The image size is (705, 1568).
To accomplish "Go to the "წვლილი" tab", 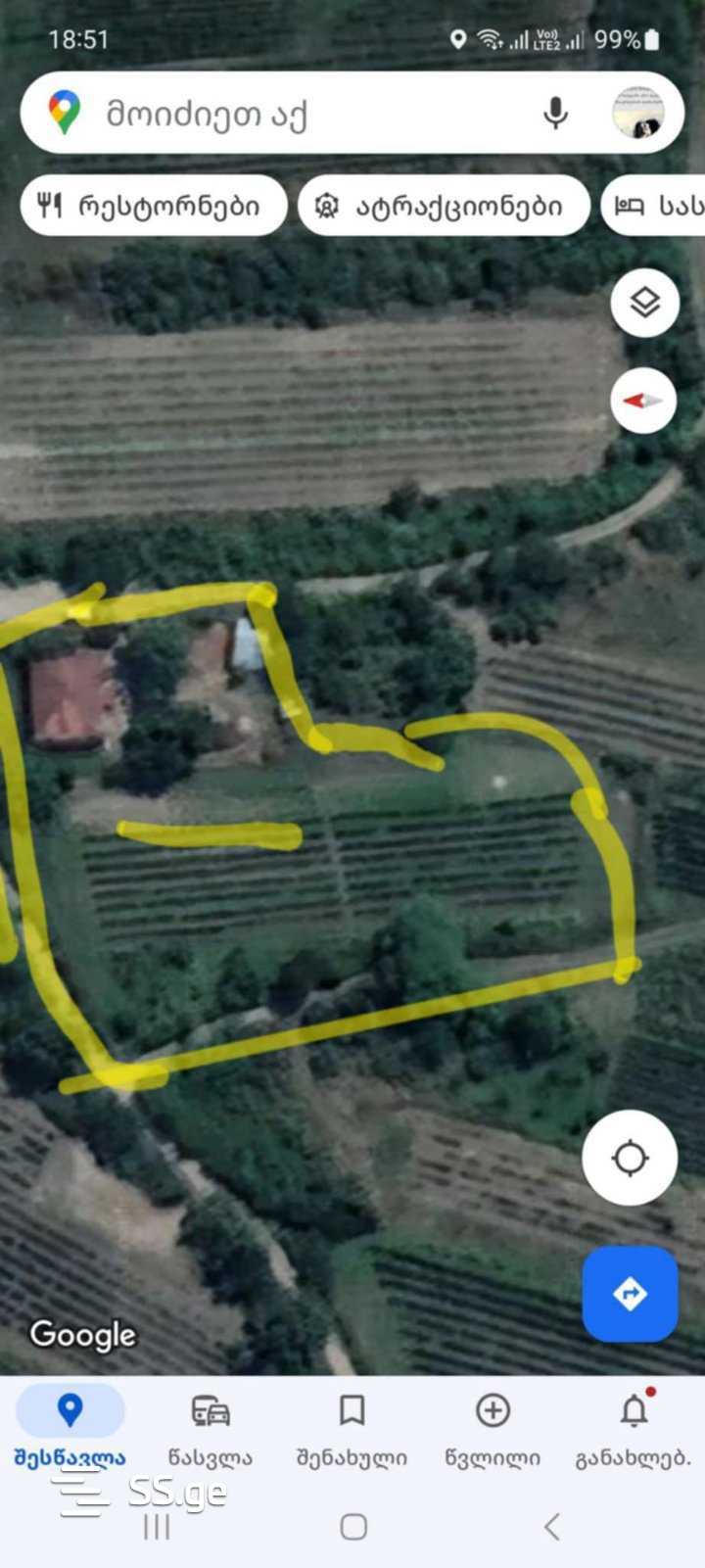I will (x=493, y=1427).
